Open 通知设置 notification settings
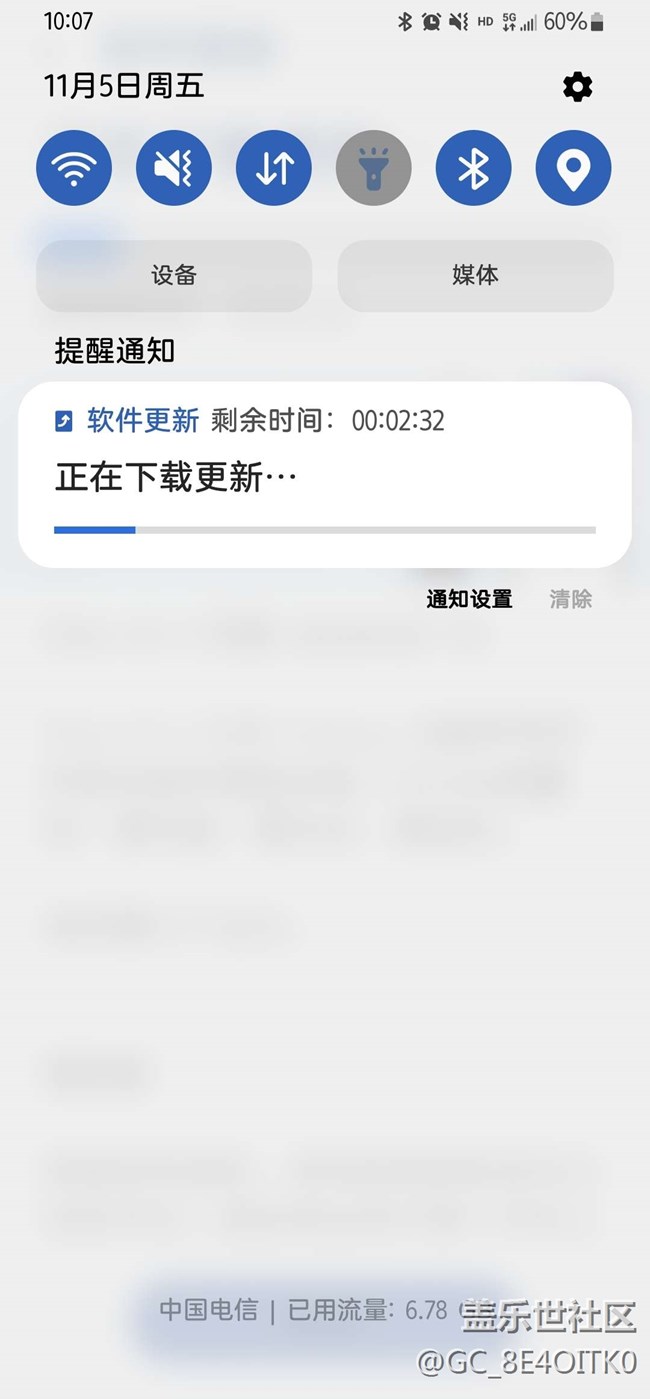Image resolution: width=650 pixels, height=1399 pixels. pos(469,599)
